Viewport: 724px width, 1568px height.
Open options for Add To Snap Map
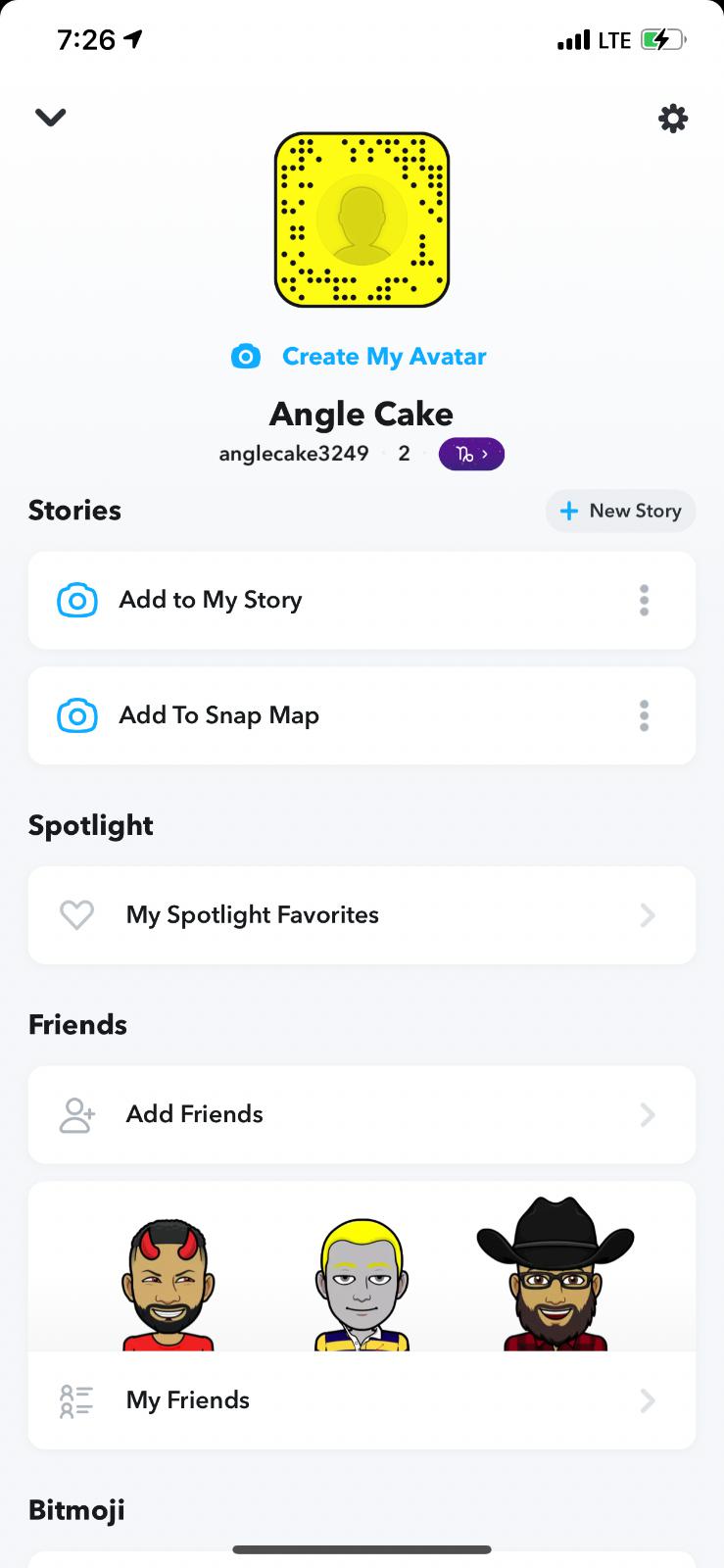(x=644, y=715)
